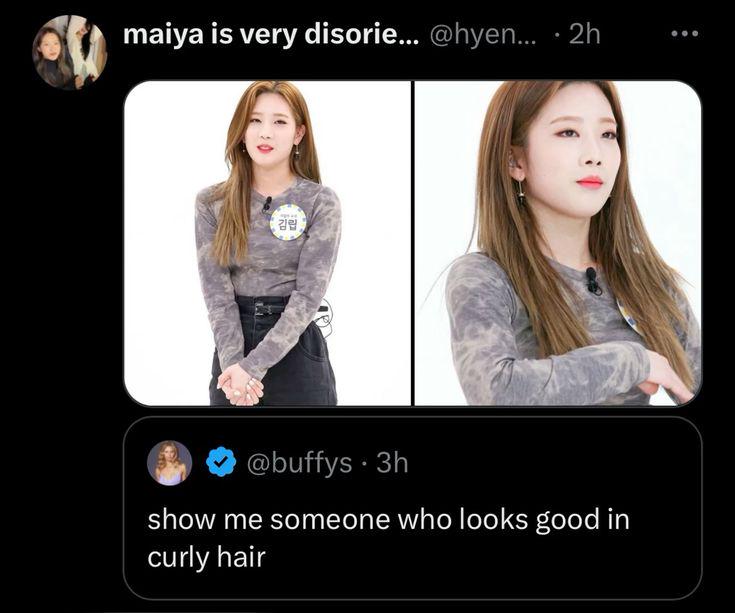Open maiya's profile picture
This screenshot has height=613, width=735.
tap(69, 52)
